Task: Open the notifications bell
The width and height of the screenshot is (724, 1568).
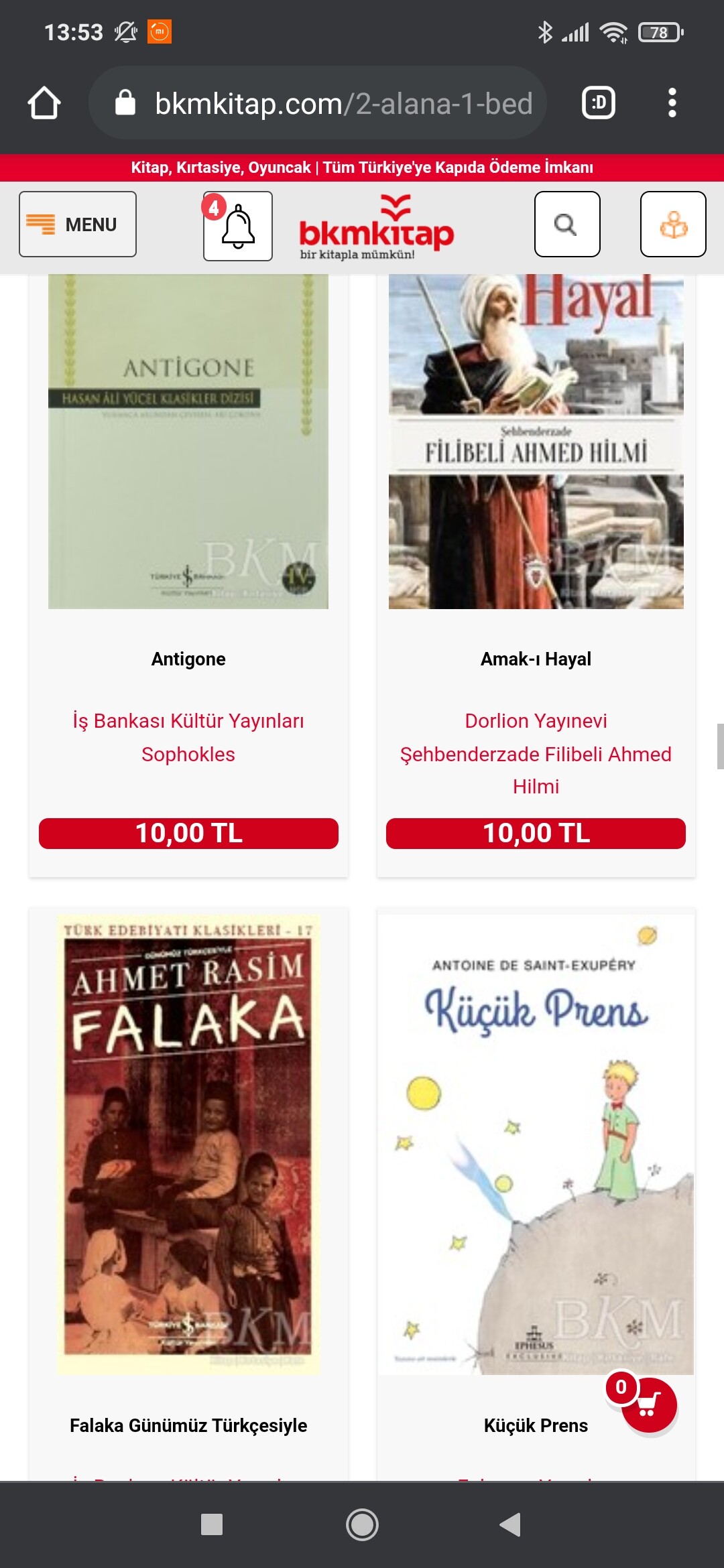Action: click(238, 226)
